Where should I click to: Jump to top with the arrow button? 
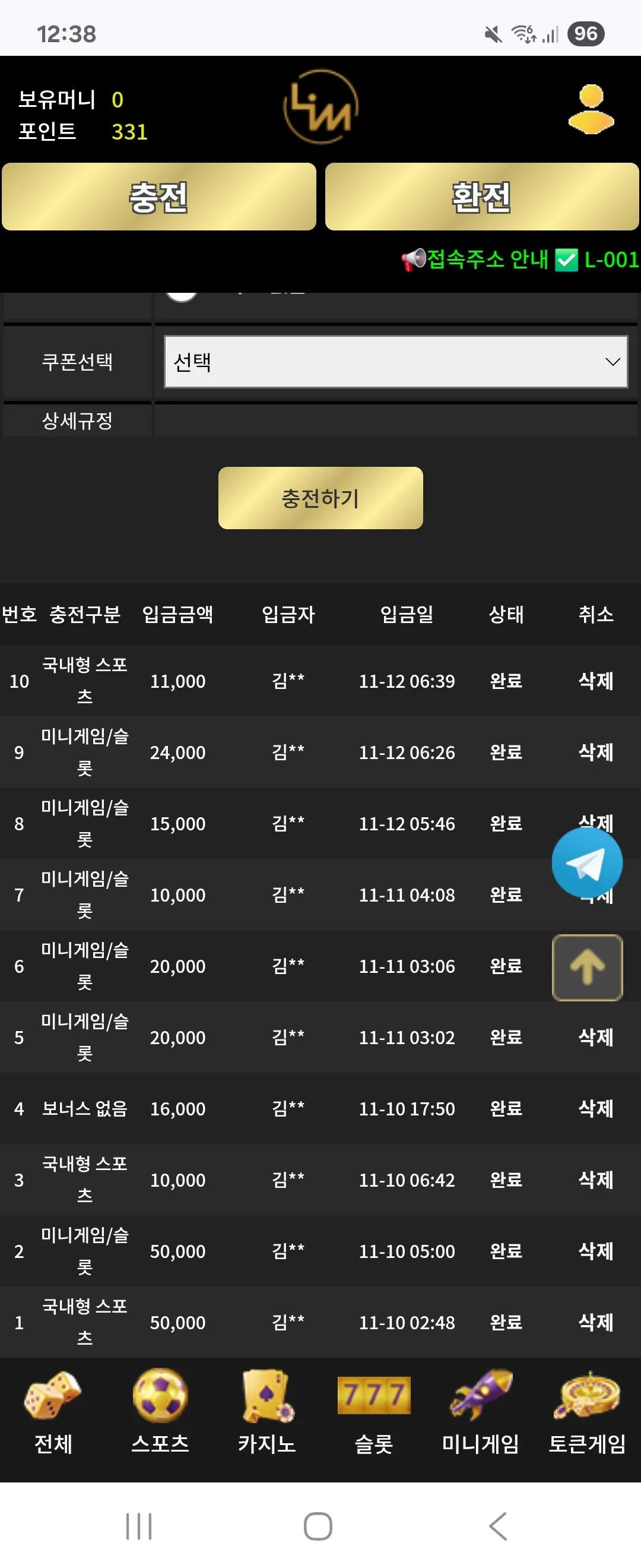[x=587, y=967]
